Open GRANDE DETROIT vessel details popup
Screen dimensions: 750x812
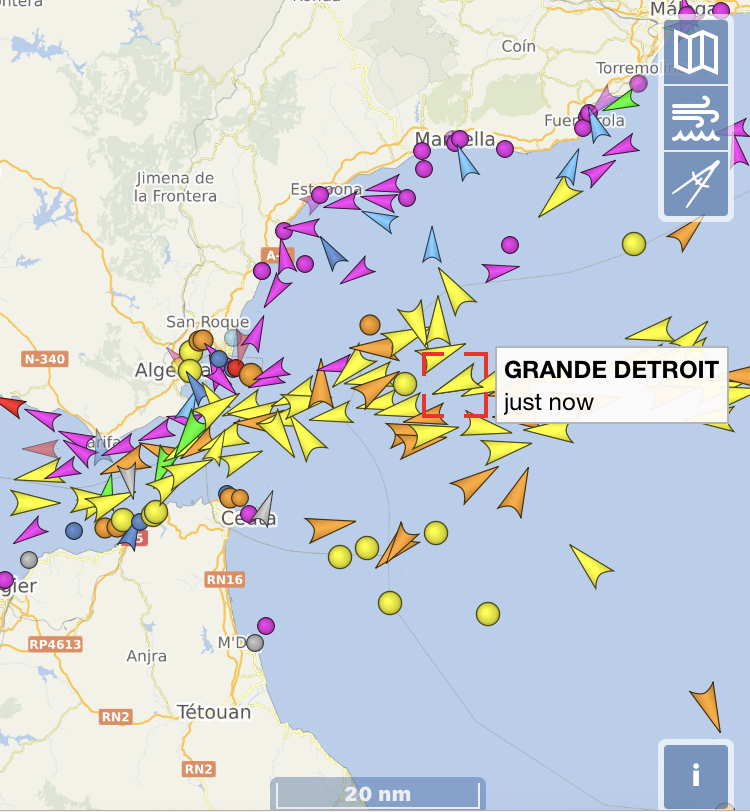point(611,385)
